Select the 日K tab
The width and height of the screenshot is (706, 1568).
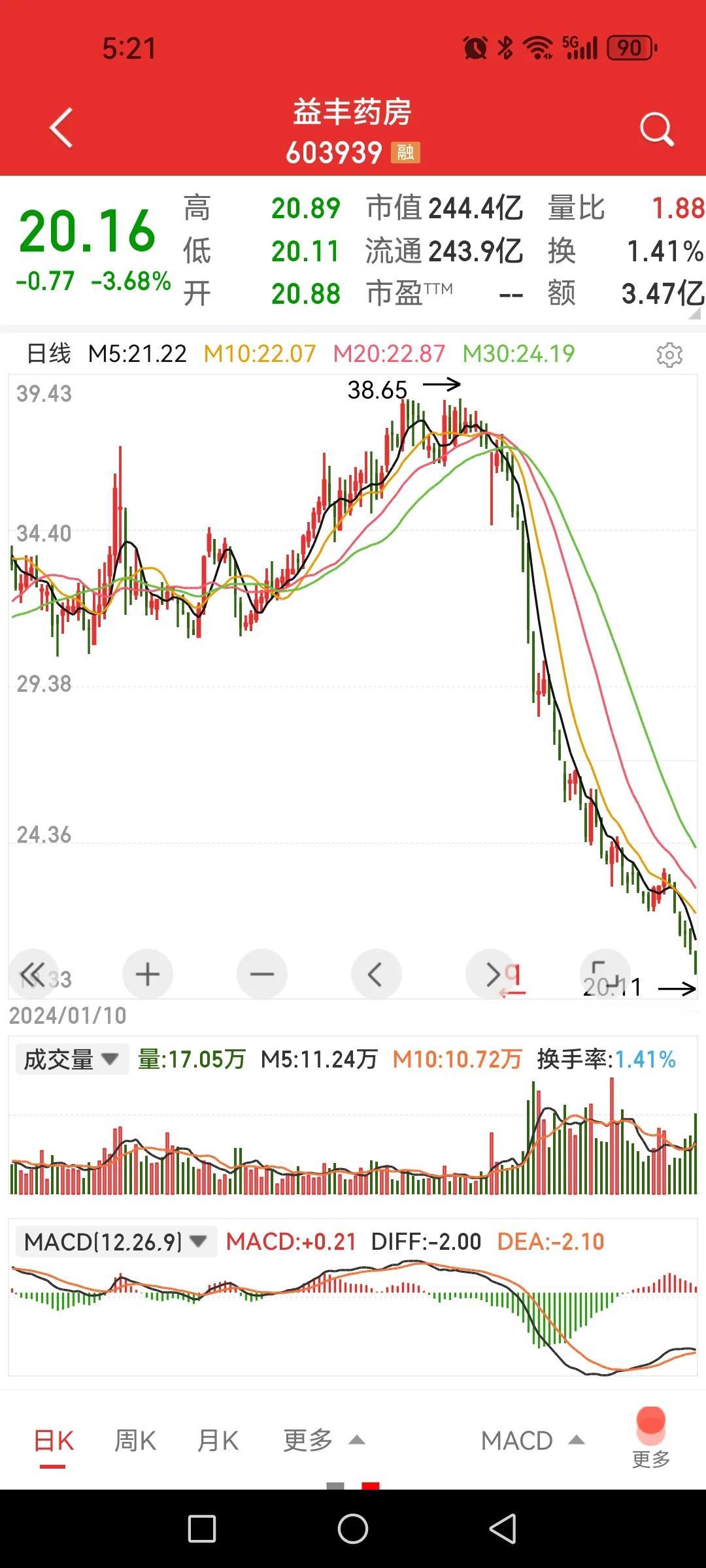click(54, 1441)
